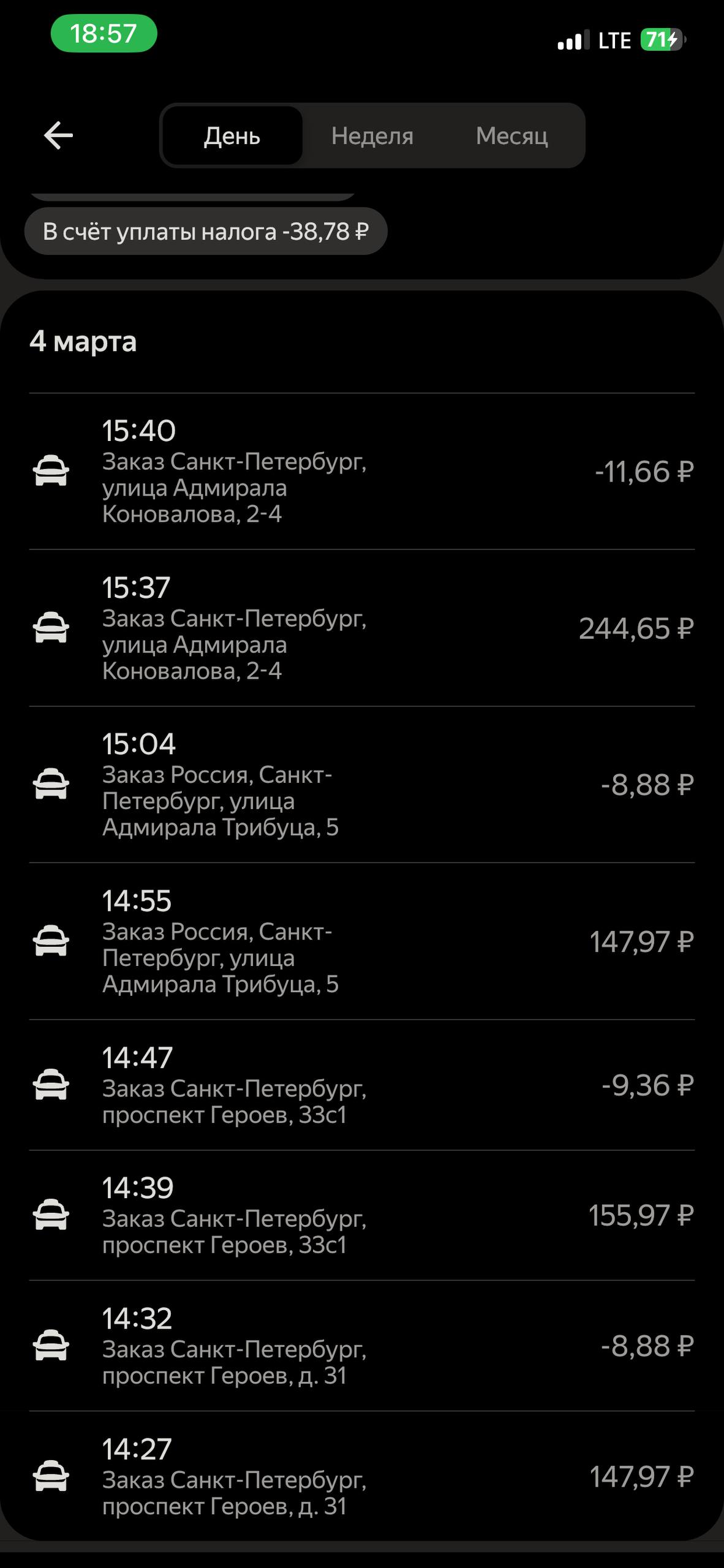
Task: Open the 14:27 order on проспект Героев
Action: pyautogui.click(x=361, y=1477)
